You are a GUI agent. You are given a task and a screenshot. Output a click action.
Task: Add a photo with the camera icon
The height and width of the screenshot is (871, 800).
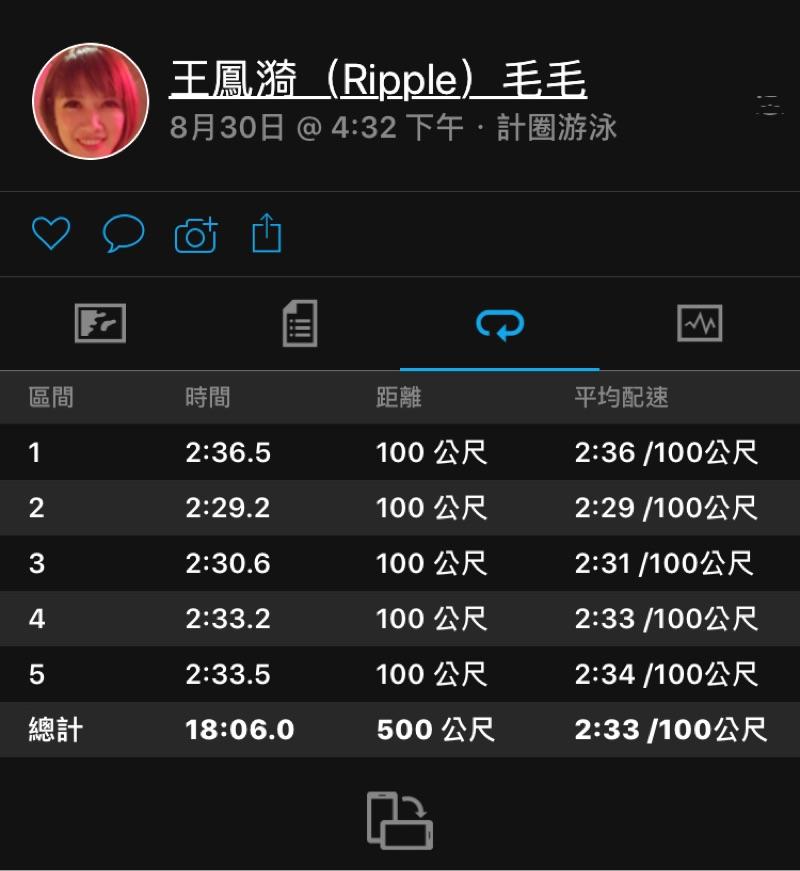click(196, 235)
